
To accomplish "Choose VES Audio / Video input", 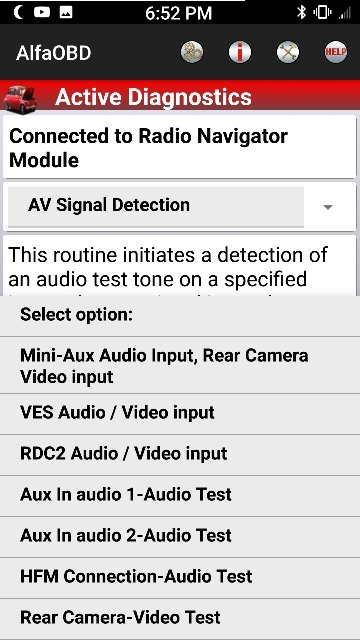I will pos(180,414).
